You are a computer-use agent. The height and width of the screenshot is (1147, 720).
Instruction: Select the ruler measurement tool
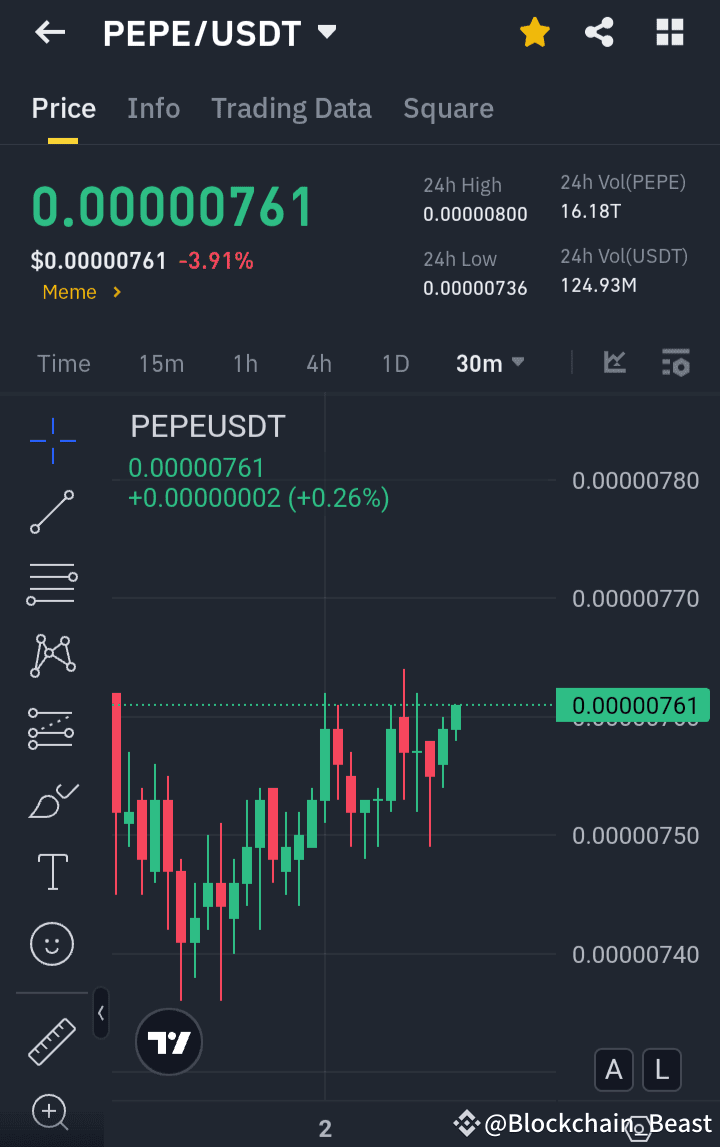coord(51,1040)
